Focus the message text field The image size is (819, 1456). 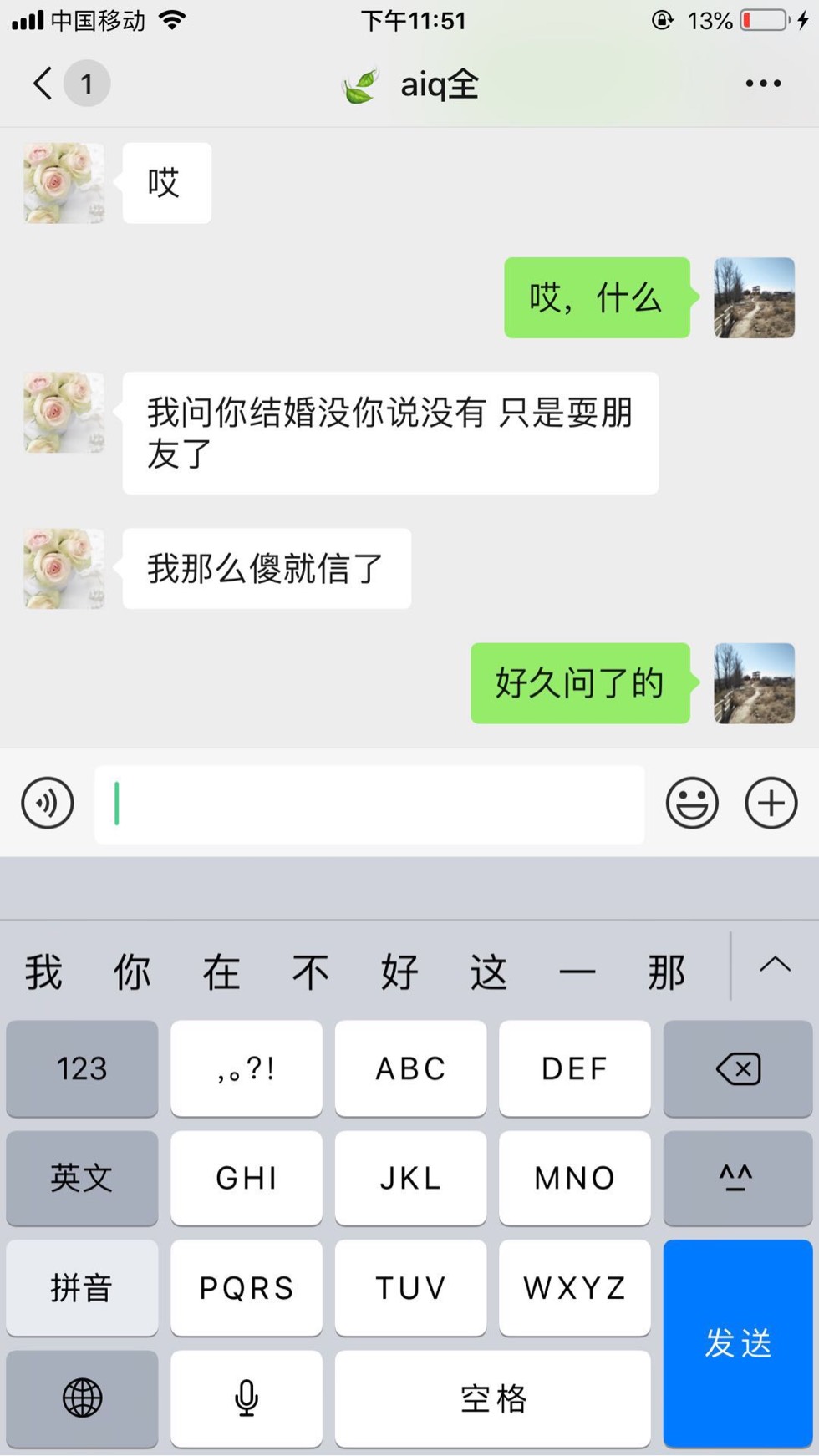[x=369, y=804]
